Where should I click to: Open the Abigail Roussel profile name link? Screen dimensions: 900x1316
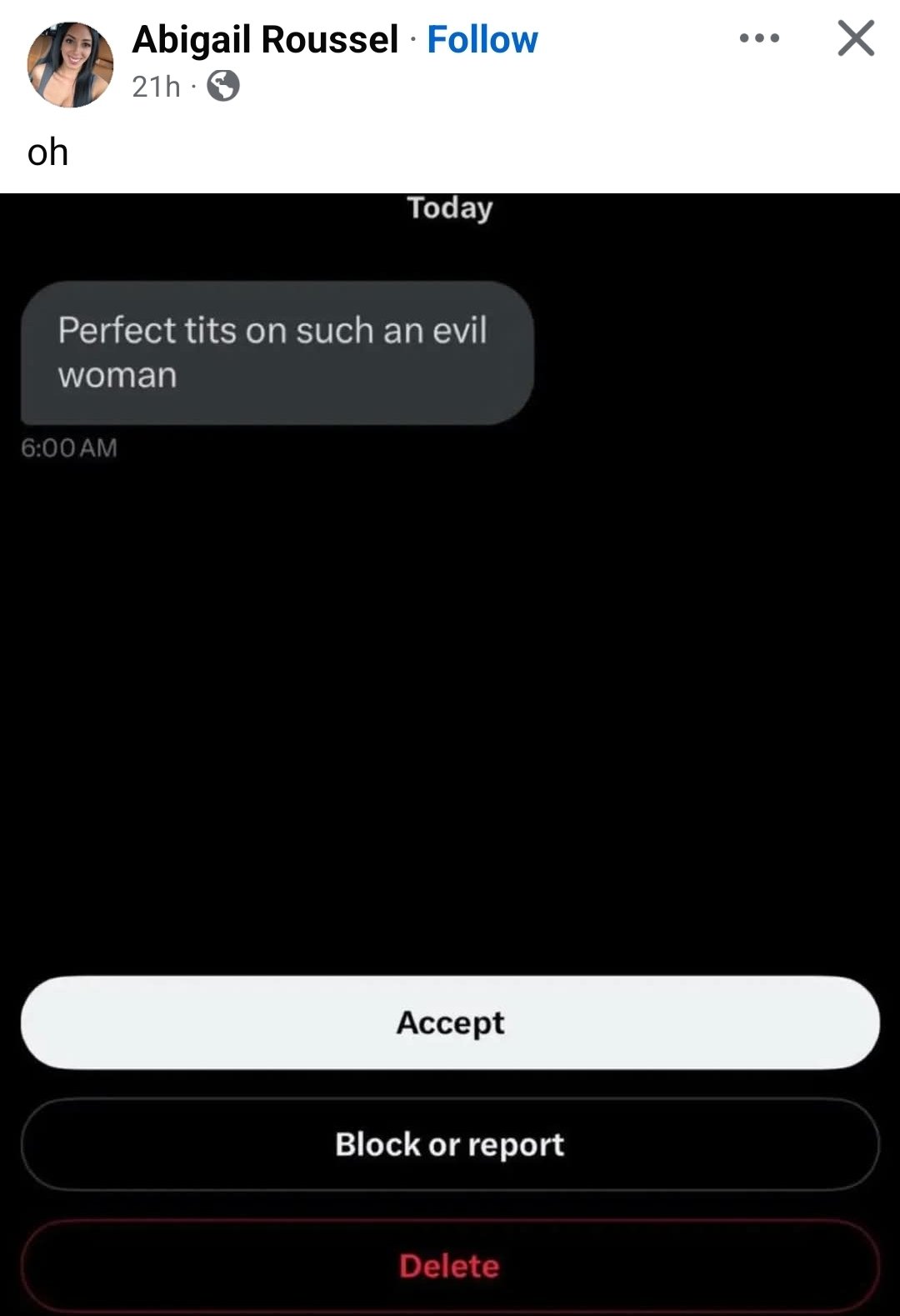click(x=265, y=39)
